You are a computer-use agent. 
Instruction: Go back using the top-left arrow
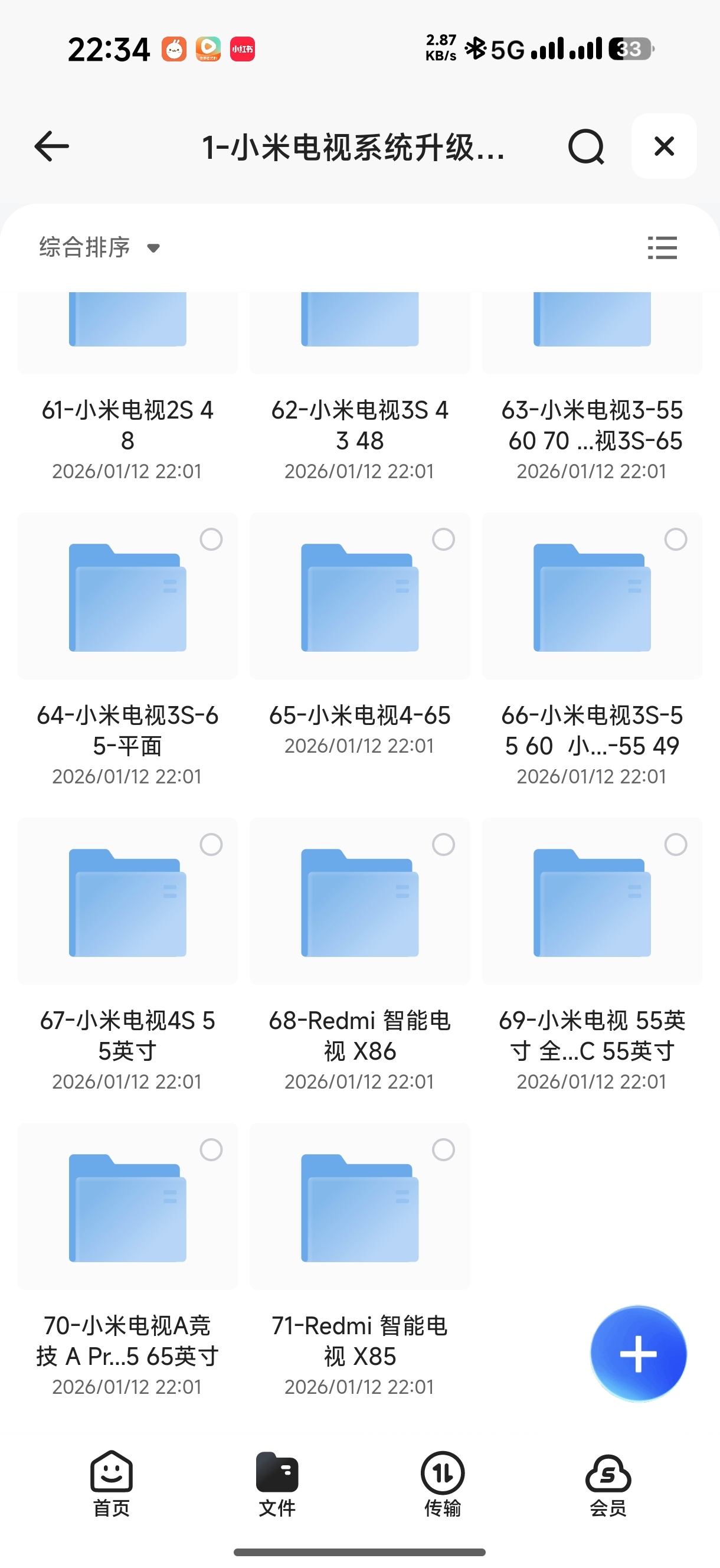(52, 146)
